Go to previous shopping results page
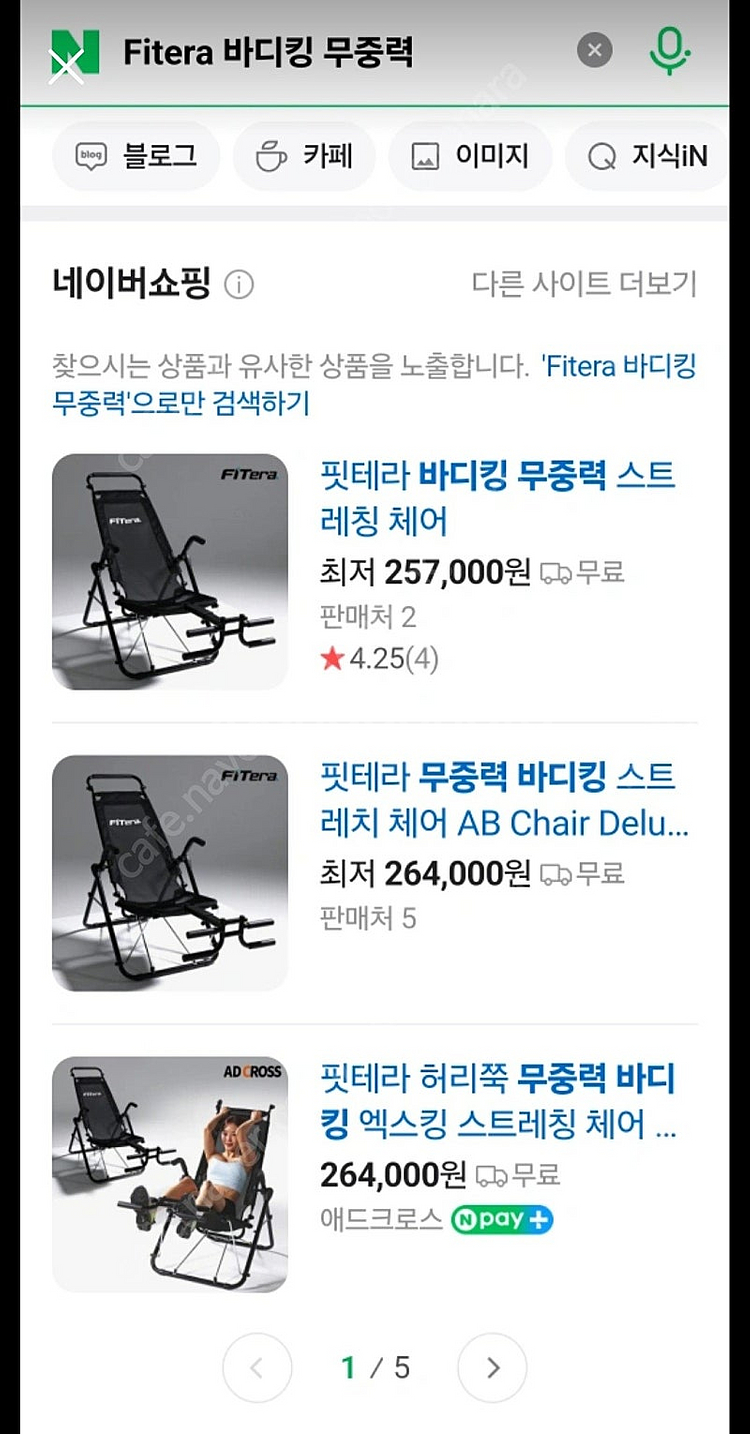The height and width of the screenshot is (1434, 750). pos(256,1368)
